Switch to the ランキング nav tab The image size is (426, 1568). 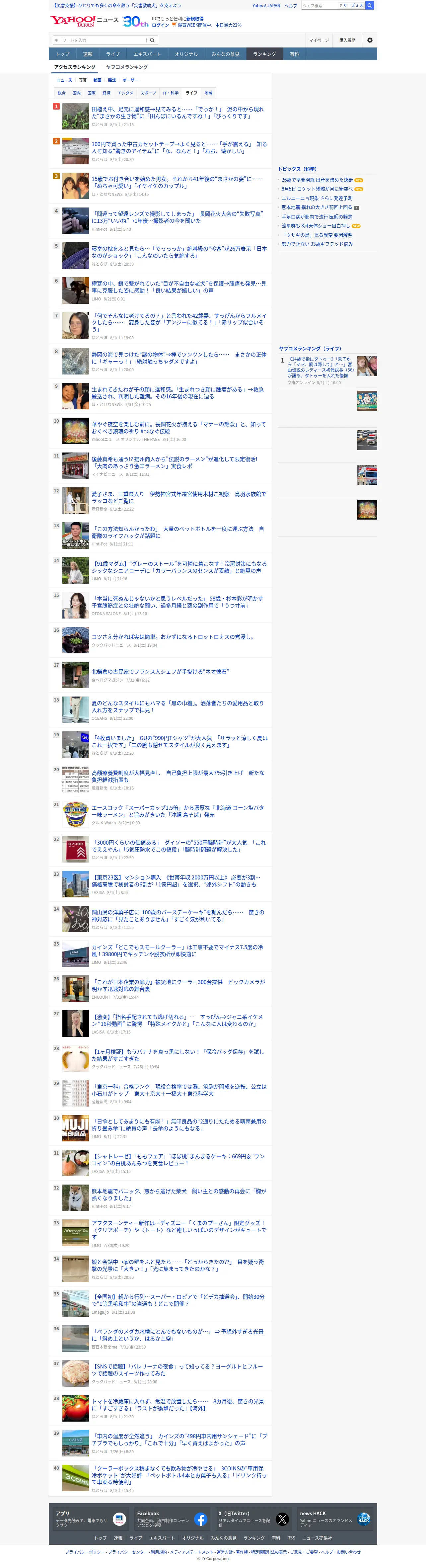pyautogui.click(x=264, y=54)
